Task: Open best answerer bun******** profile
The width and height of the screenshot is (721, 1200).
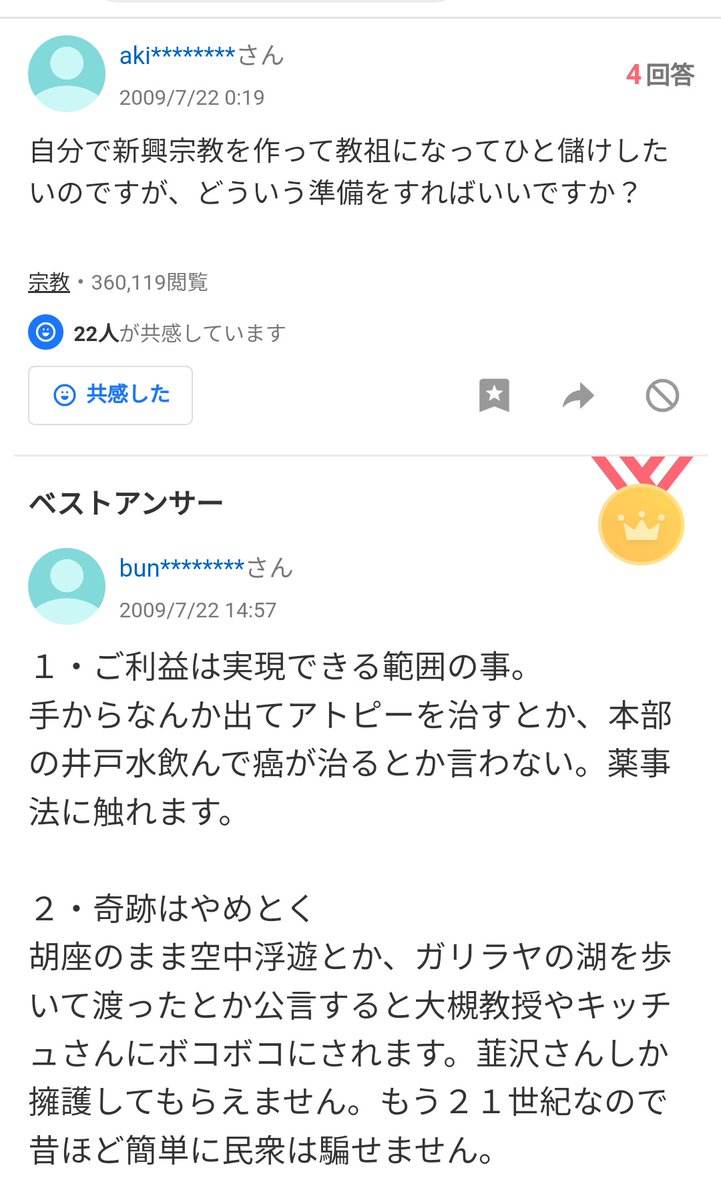Action: (x=181, y=568)
